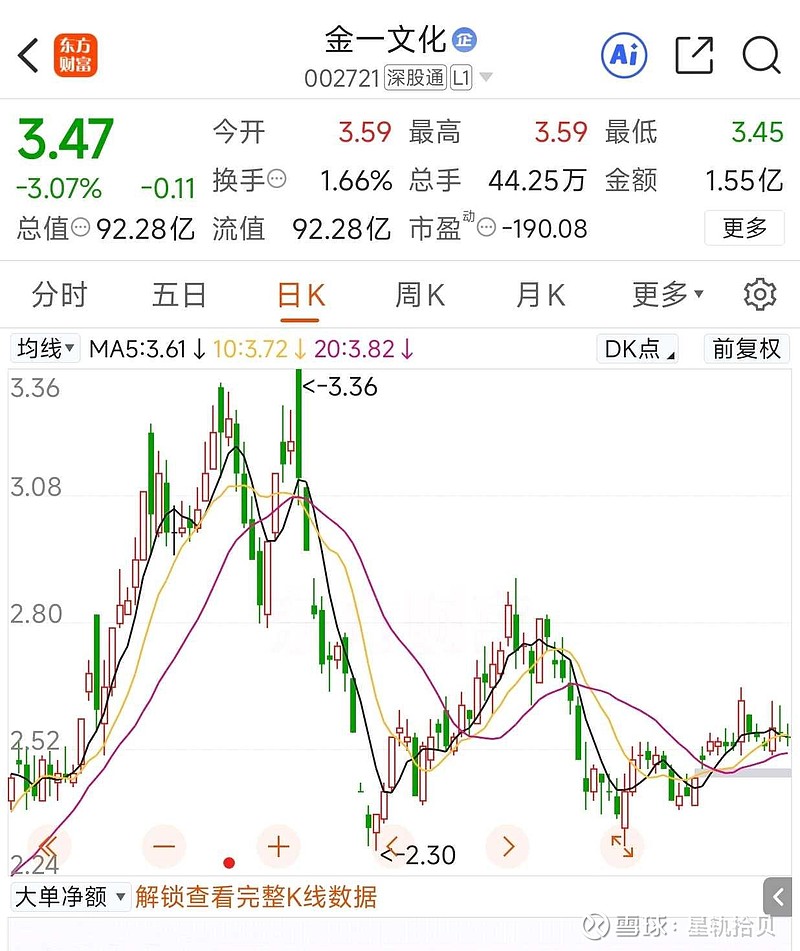Screen dimensions: 800x951
Task: Switch to the 分时 chart tab
Action: (x=60, y=295)
